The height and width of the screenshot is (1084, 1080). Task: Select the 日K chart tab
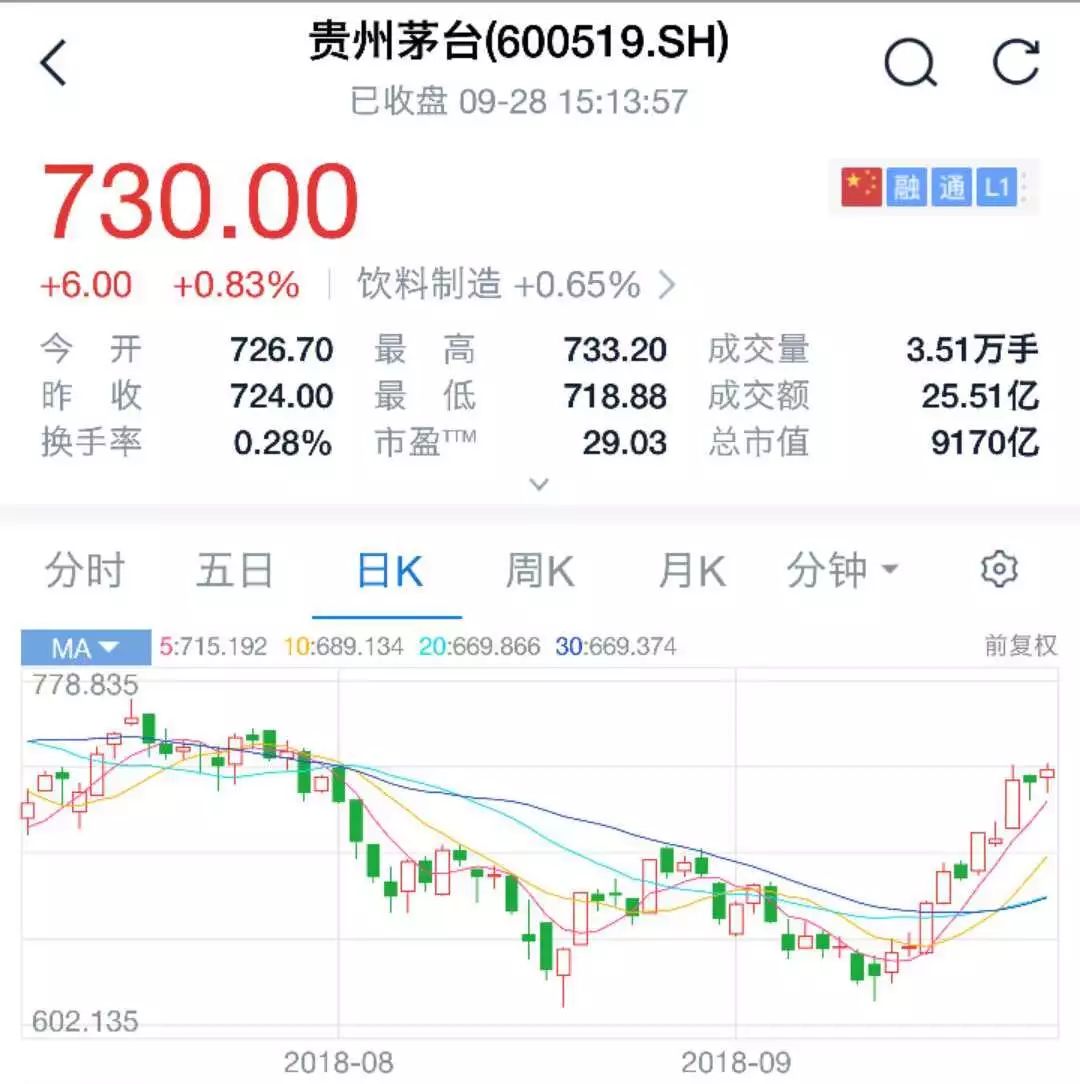tap(388, 572)
